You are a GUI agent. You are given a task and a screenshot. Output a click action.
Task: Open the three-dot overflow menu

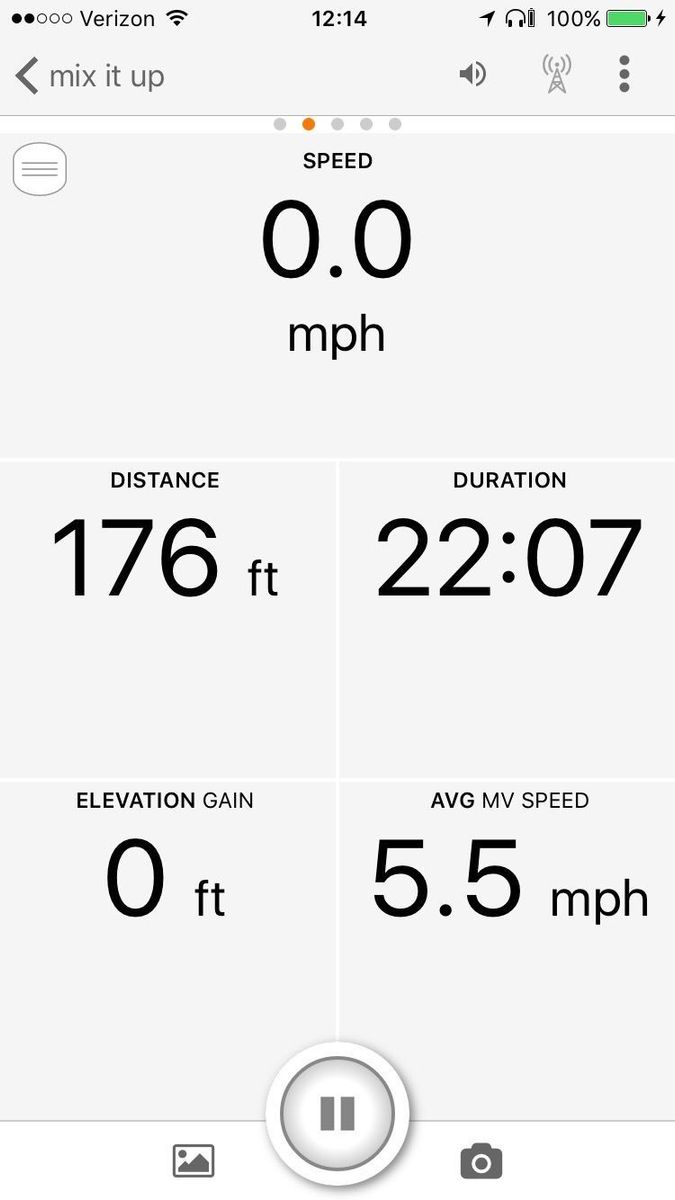pos(624,75)
